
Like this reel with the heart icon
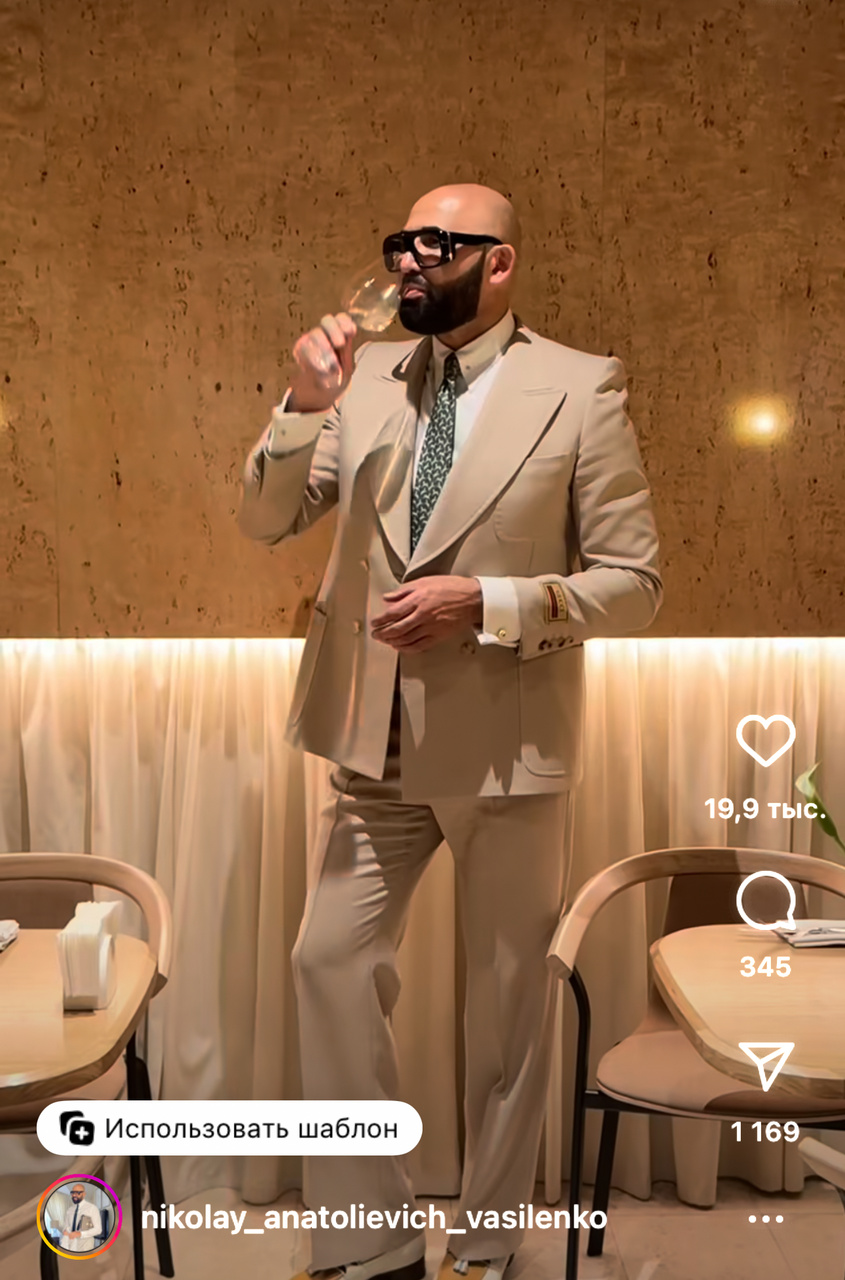pos(765,741)
